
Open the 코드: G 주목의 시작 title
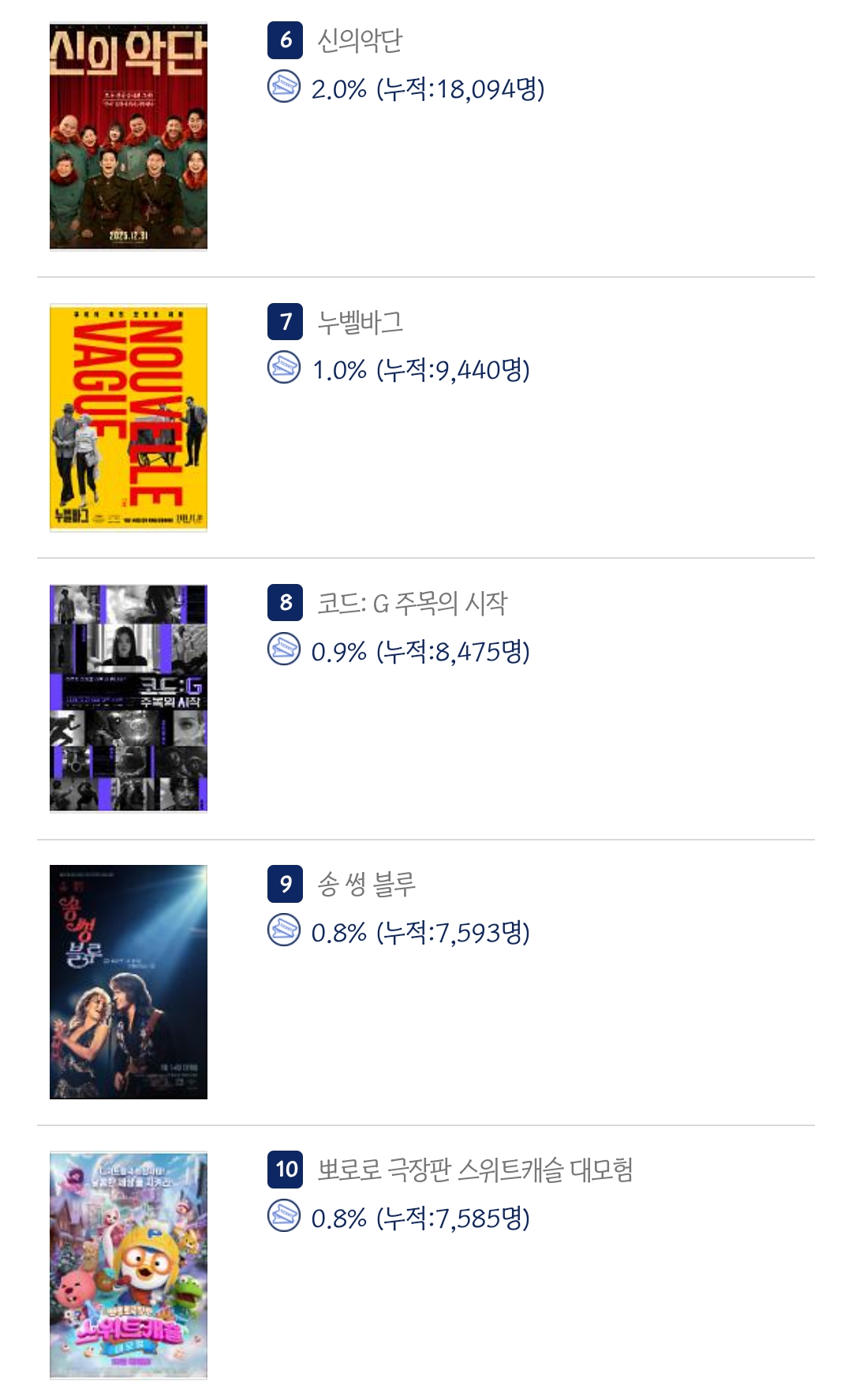click(412, 604)
